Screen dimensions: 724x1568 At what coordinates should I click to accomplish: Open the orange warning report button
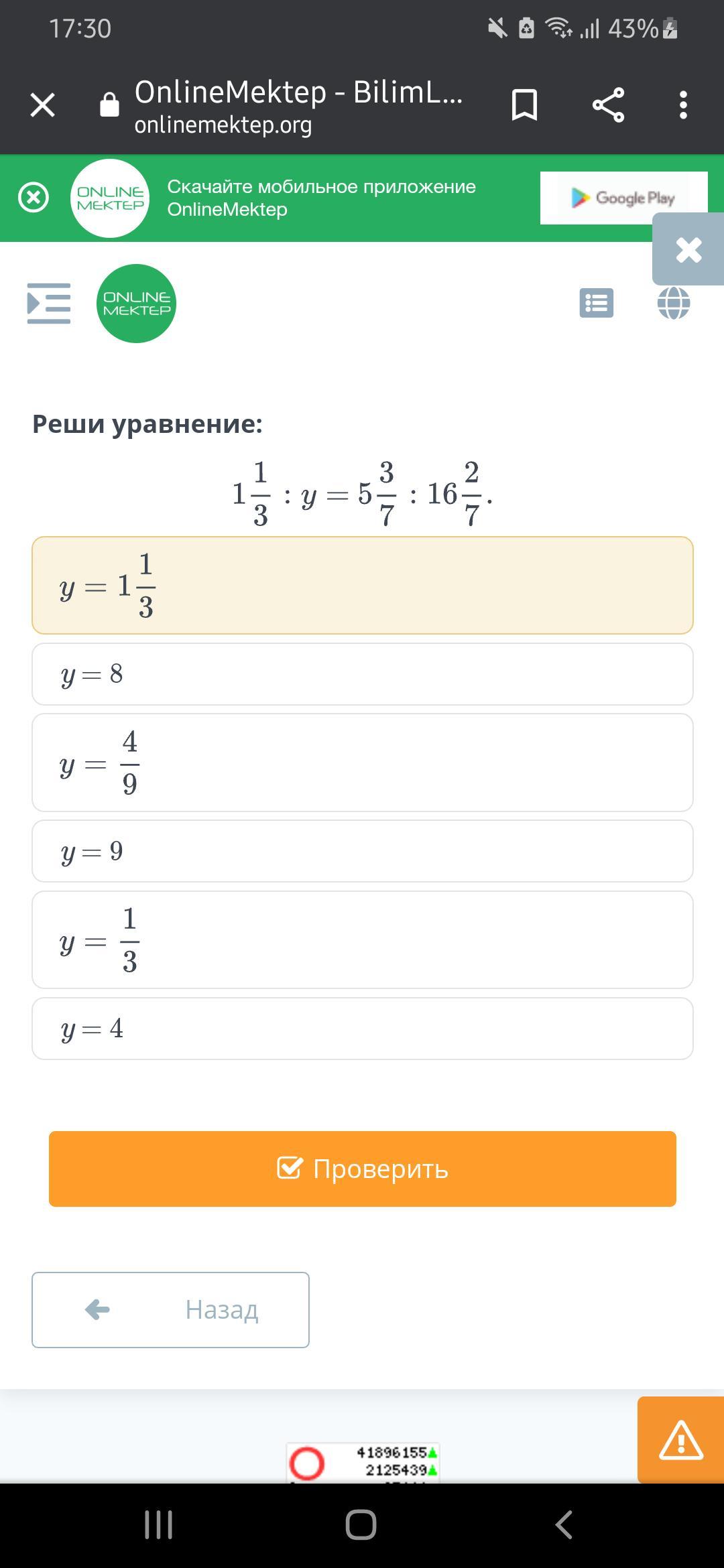pos(681,1439)
